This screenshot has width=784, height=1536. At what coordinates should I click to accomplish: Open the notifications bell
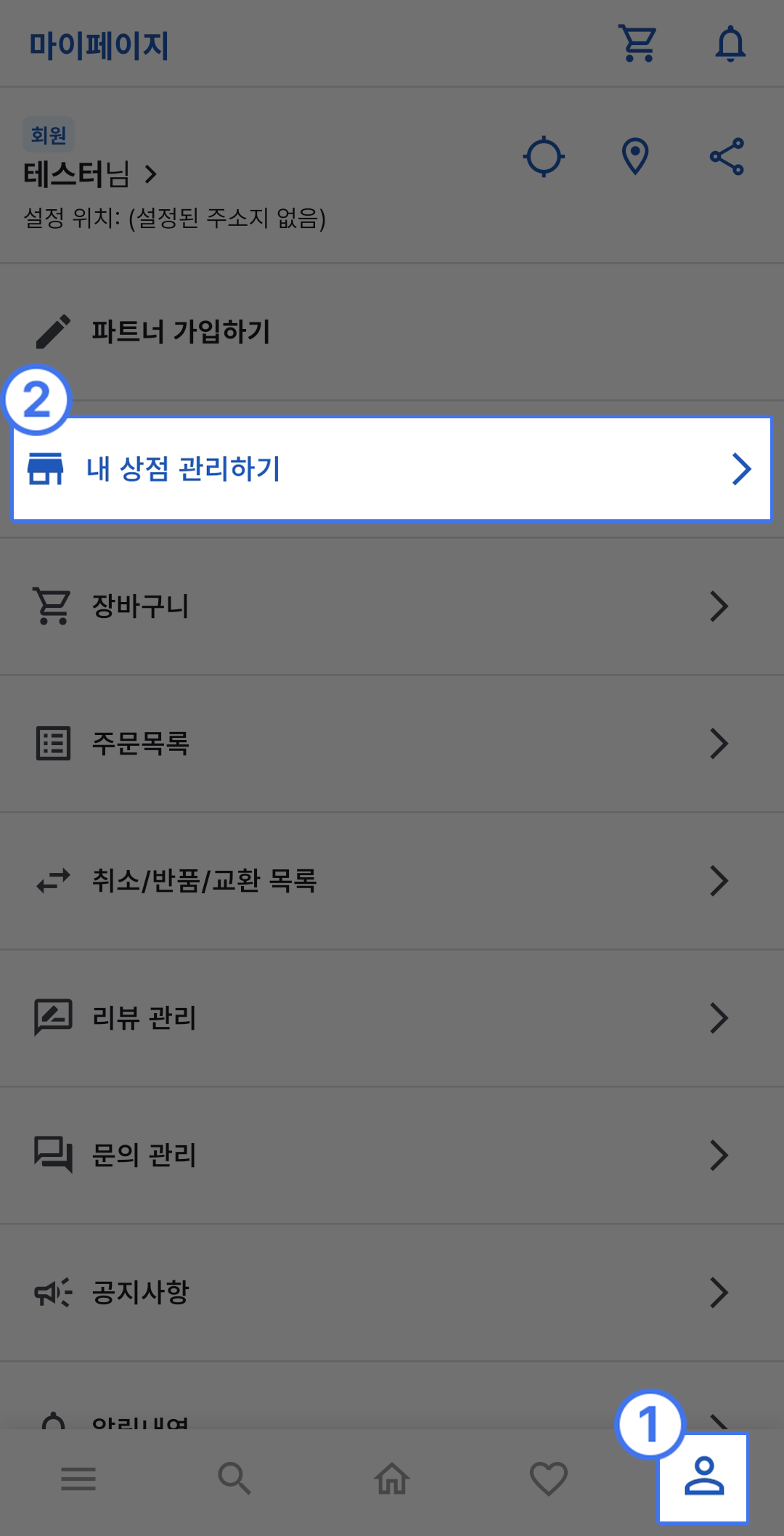pos(730,44)
